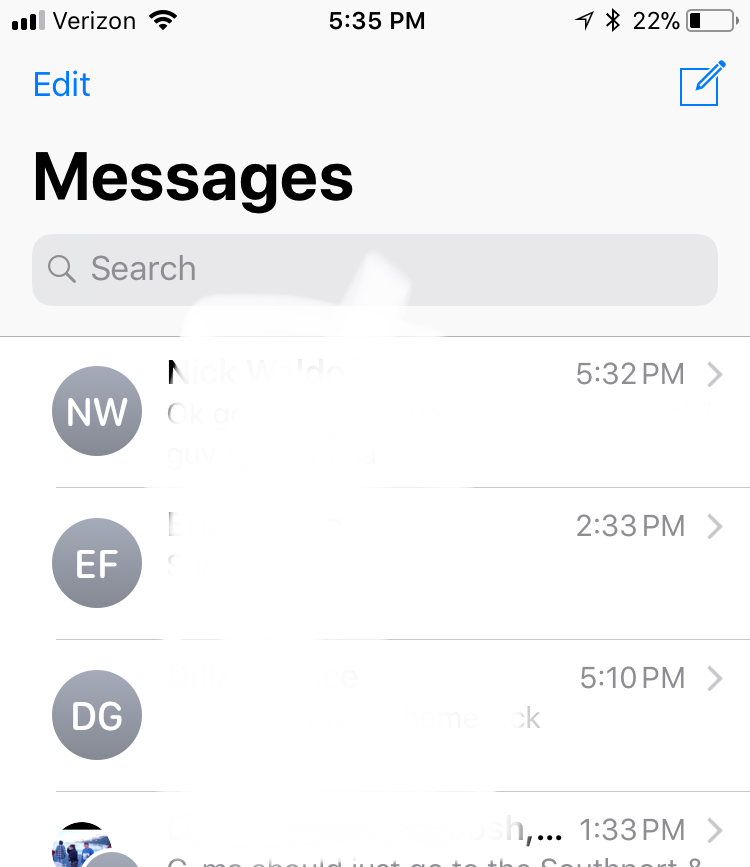Tap the Search field
This screenshot has width=750, height=867.
(375, 269)
